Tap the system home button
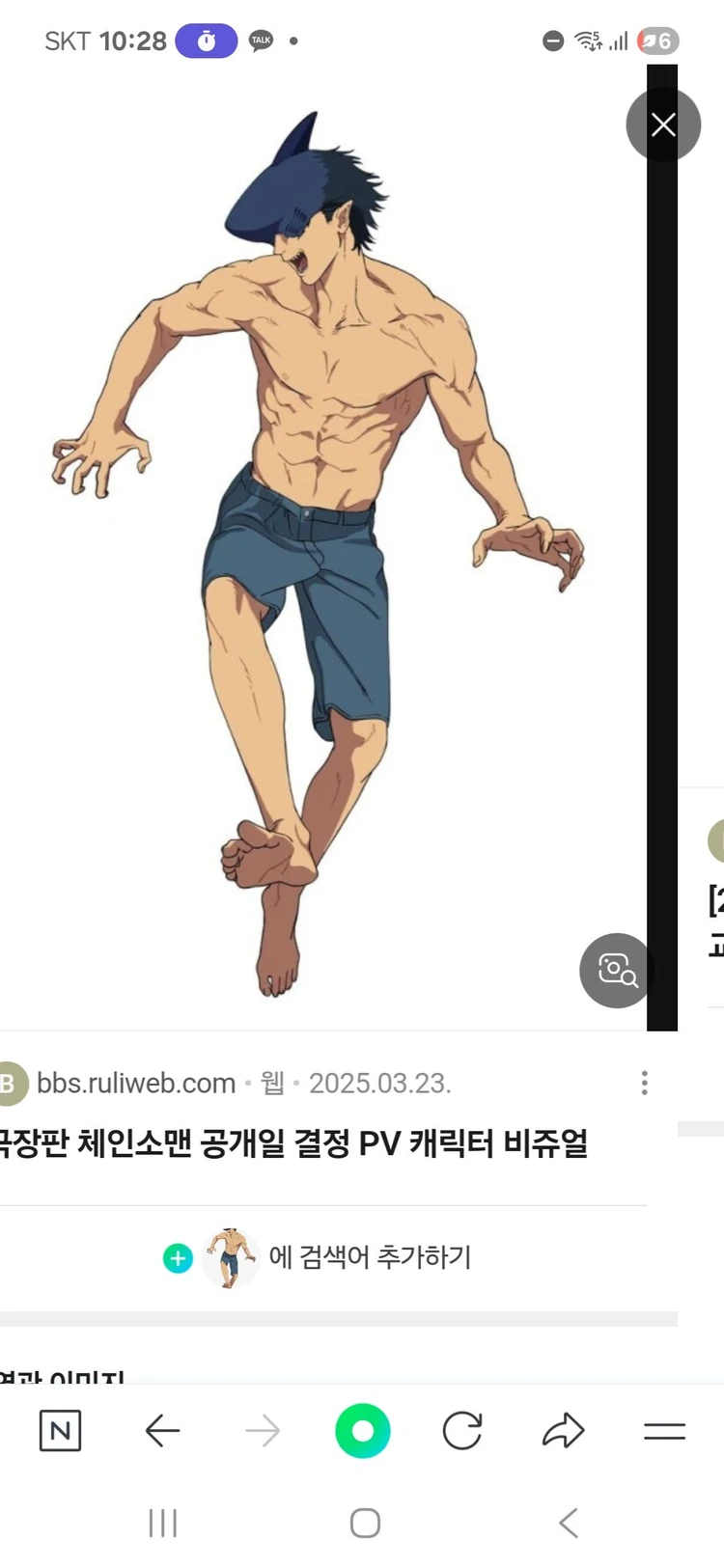724x1568 pixels. pyautogui.click(x=364, y=1523)
